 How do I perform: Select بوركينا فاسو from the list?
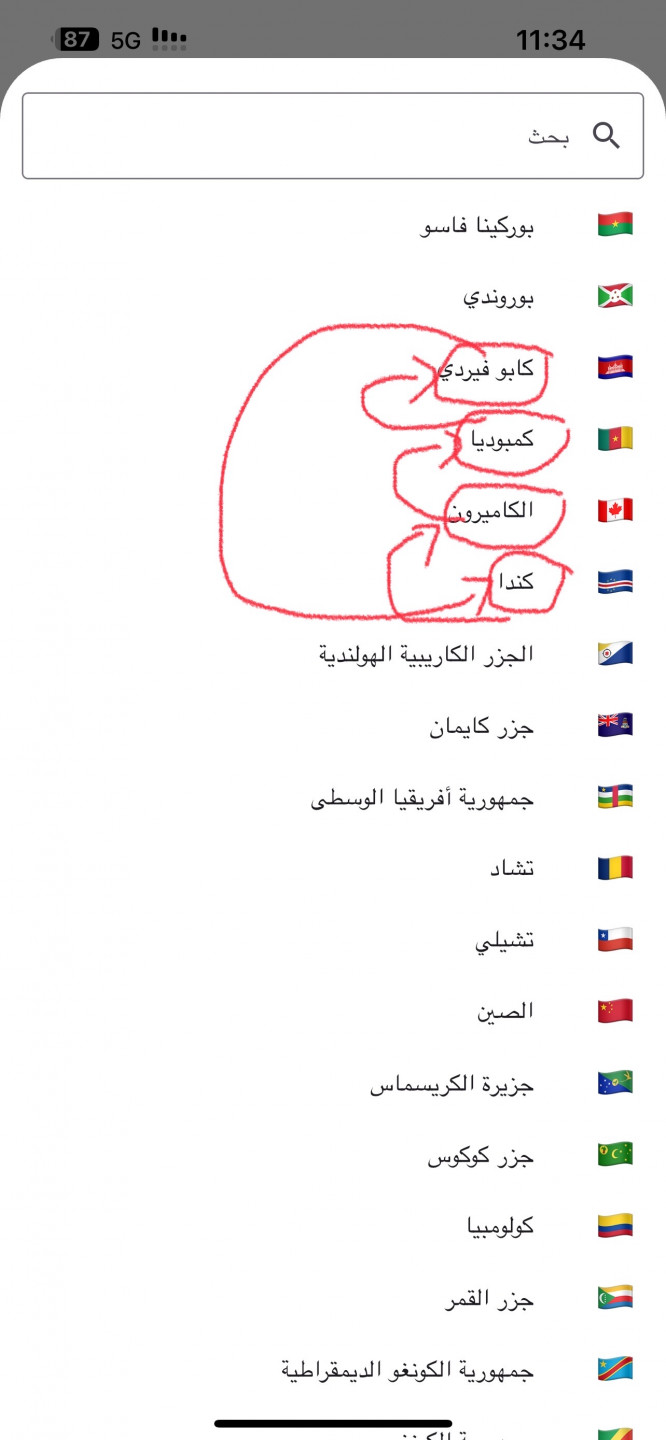pyautogui.click(x=477, y=226)
